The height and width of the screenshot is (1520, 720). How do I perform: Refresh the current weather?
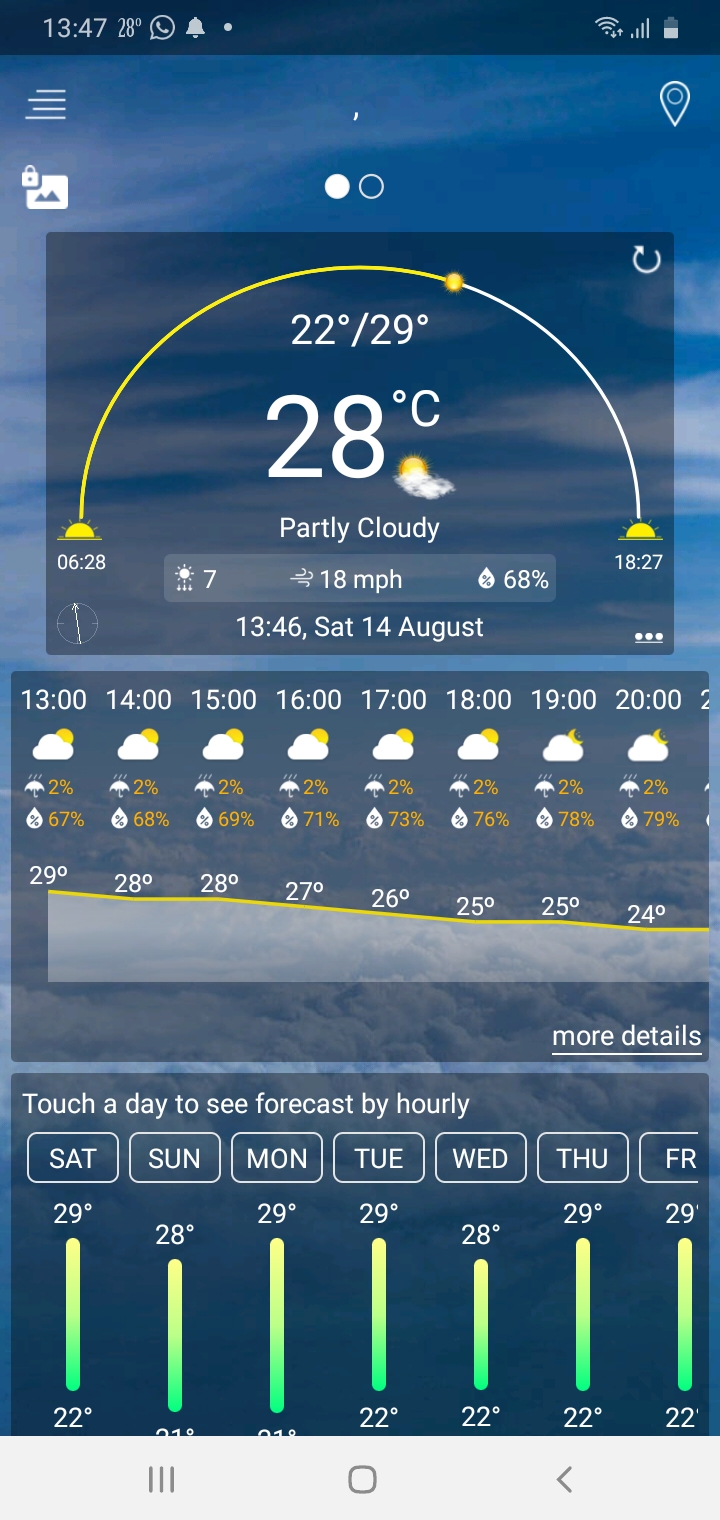pos(647,260)
